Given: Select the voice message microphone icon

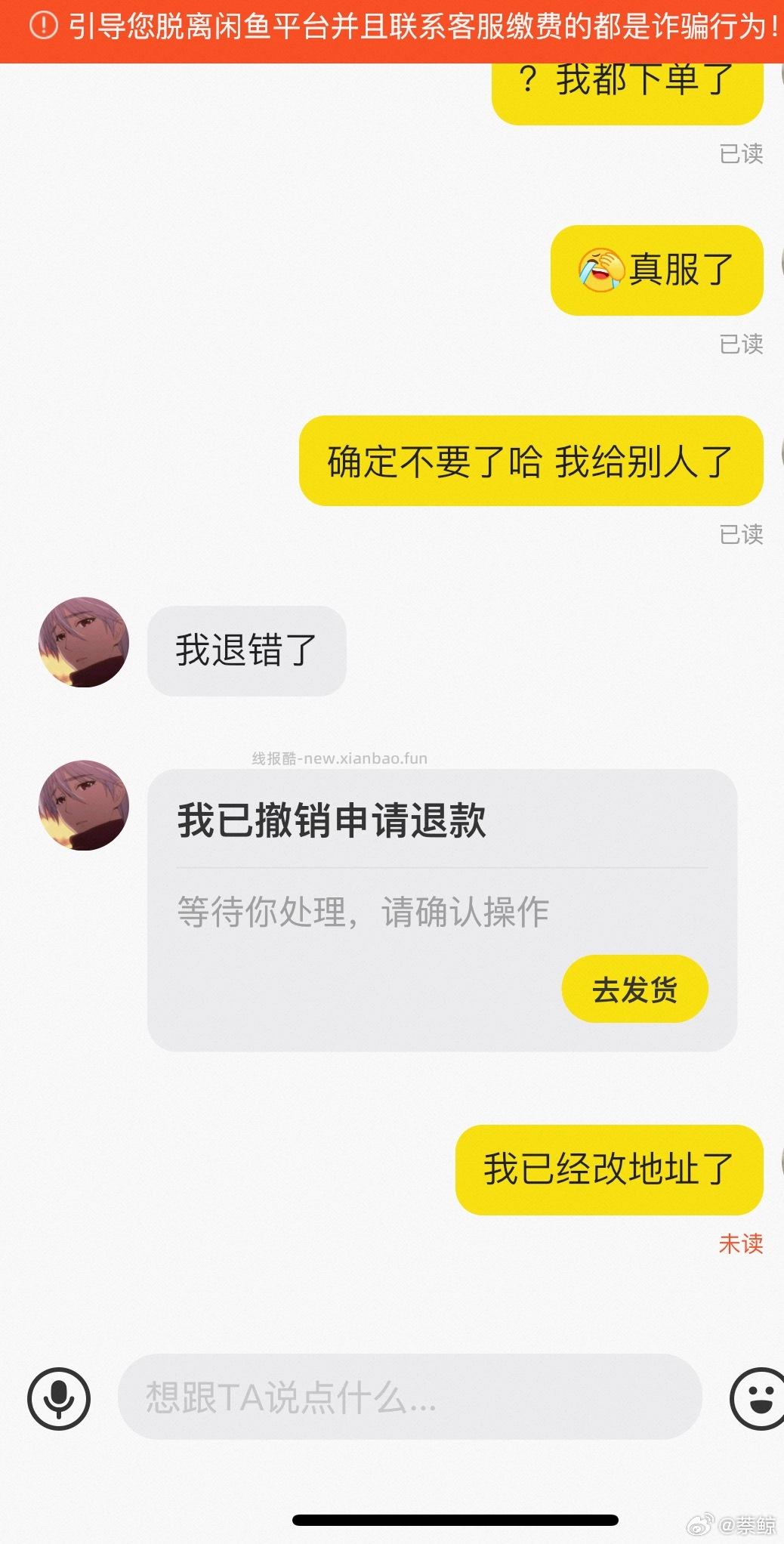Looking at the screenshot, I should (60, 1397).
